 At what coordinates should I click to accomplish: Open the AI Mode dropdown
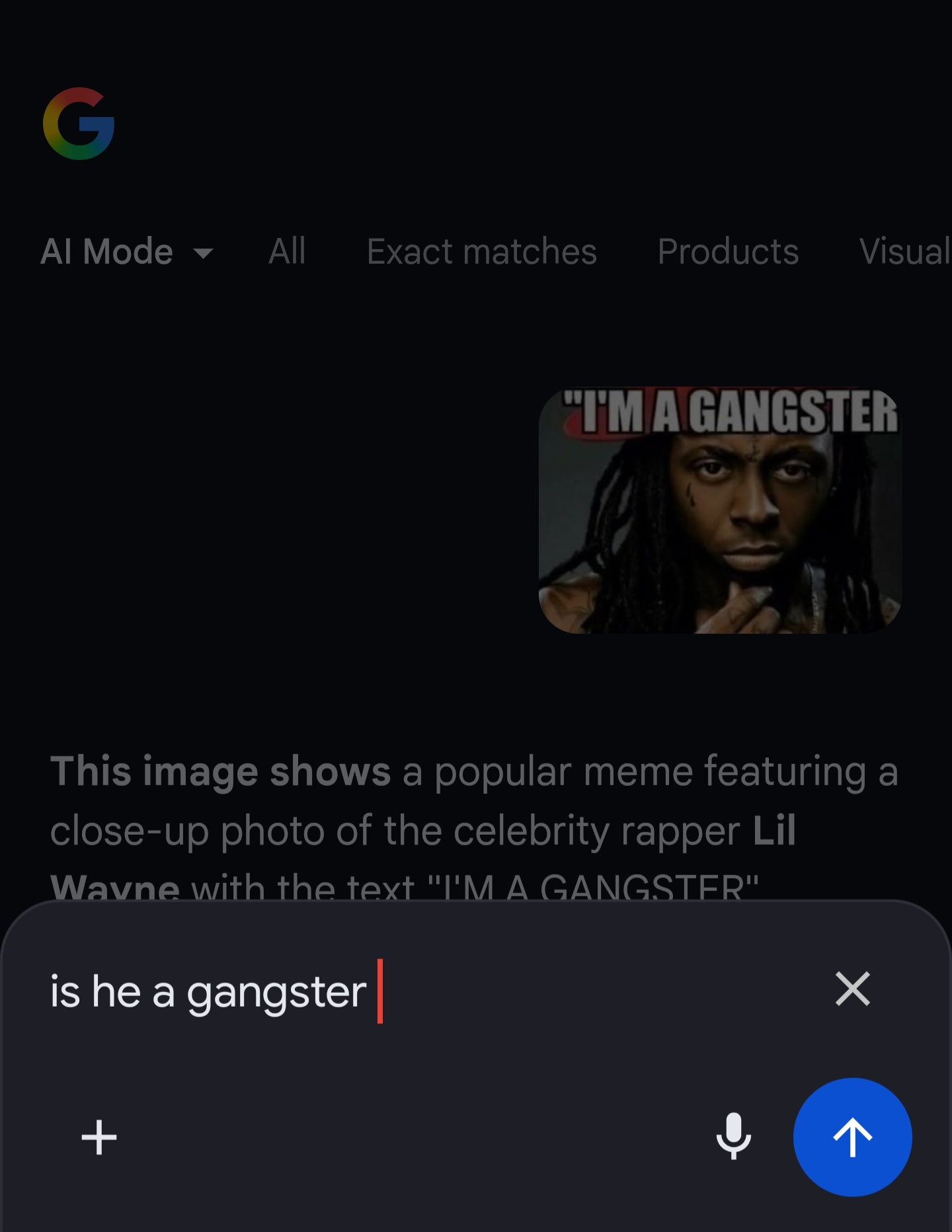click(x=127, y=252)
